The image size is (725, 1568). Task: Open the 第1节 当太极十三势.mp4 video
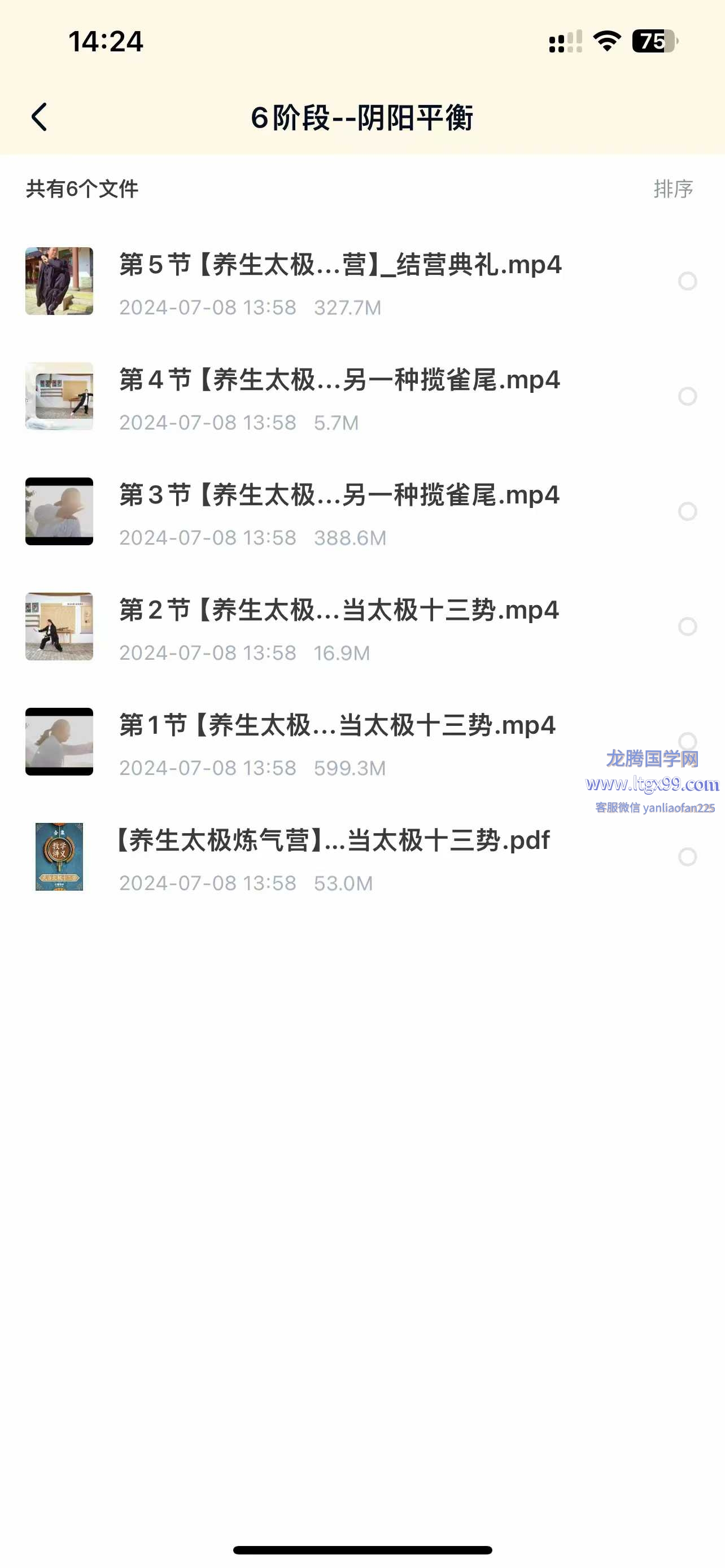click(x=337, y=725)
